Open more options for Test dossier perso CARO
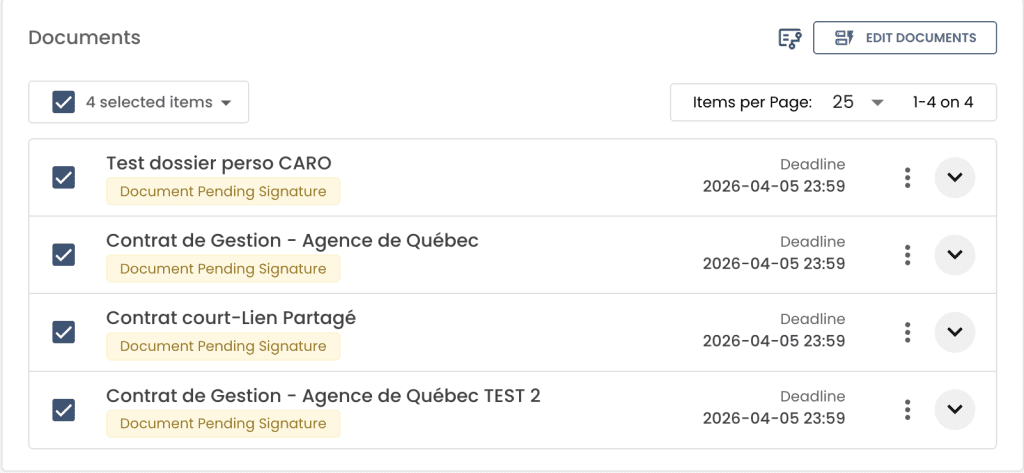The width and height of the screenshot is (1024, 473). click(x=907, y=177)
